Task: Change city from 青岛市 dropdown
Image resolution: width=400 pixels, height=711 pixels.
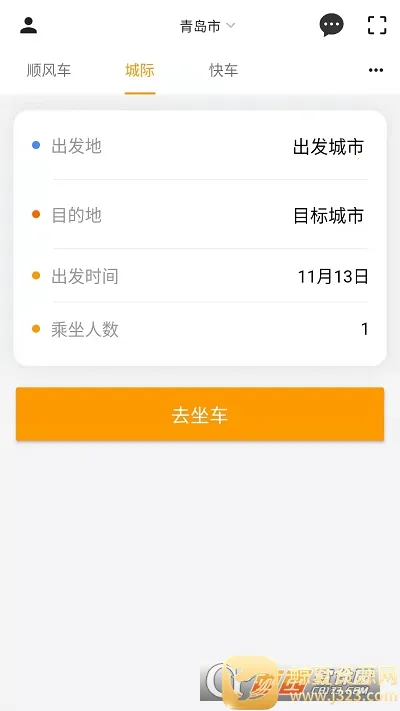Action: (x=207, y=26)
